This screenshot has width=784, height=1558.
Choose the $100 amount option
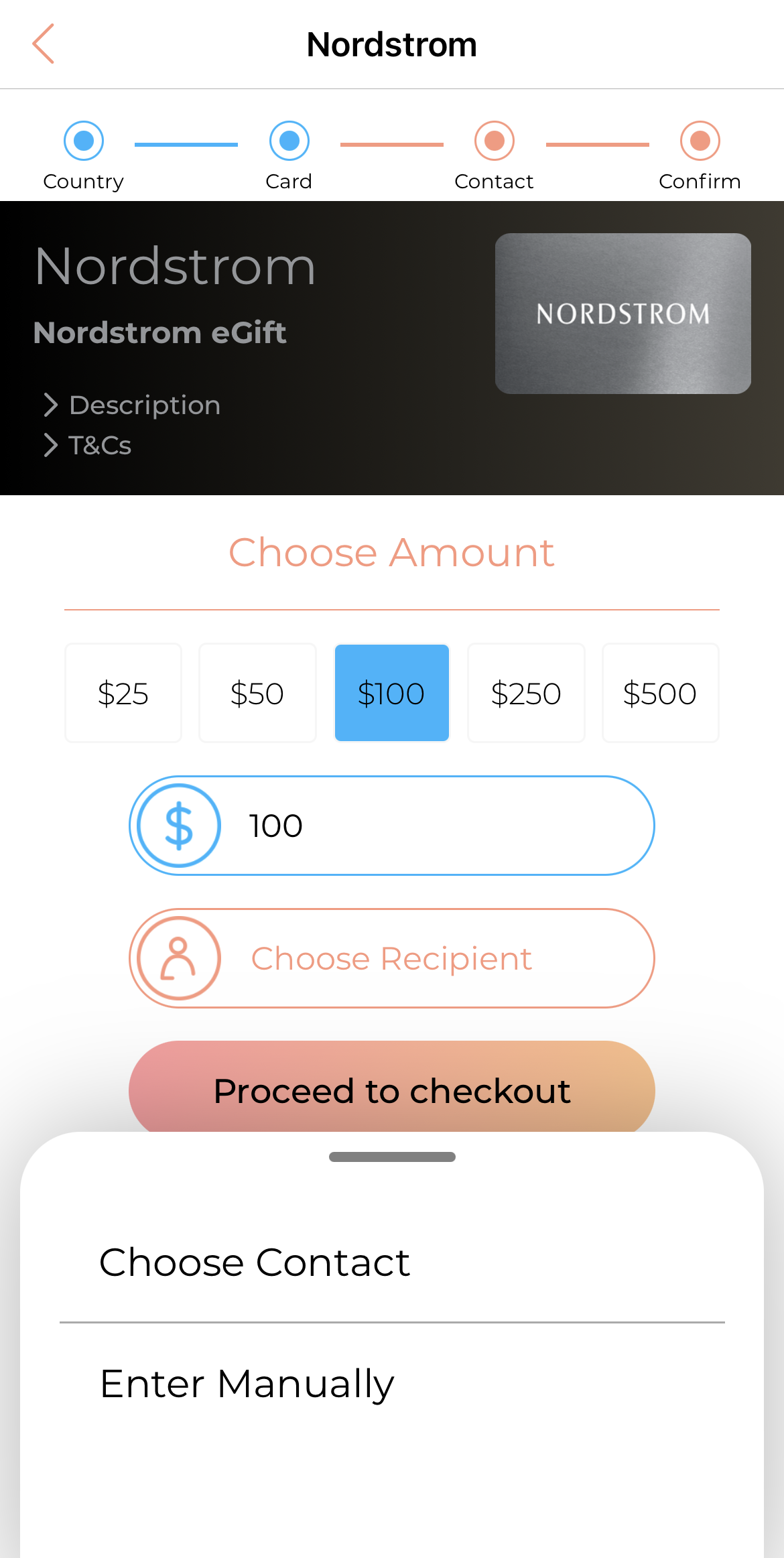pyautogui.click(x=392, y=693)
